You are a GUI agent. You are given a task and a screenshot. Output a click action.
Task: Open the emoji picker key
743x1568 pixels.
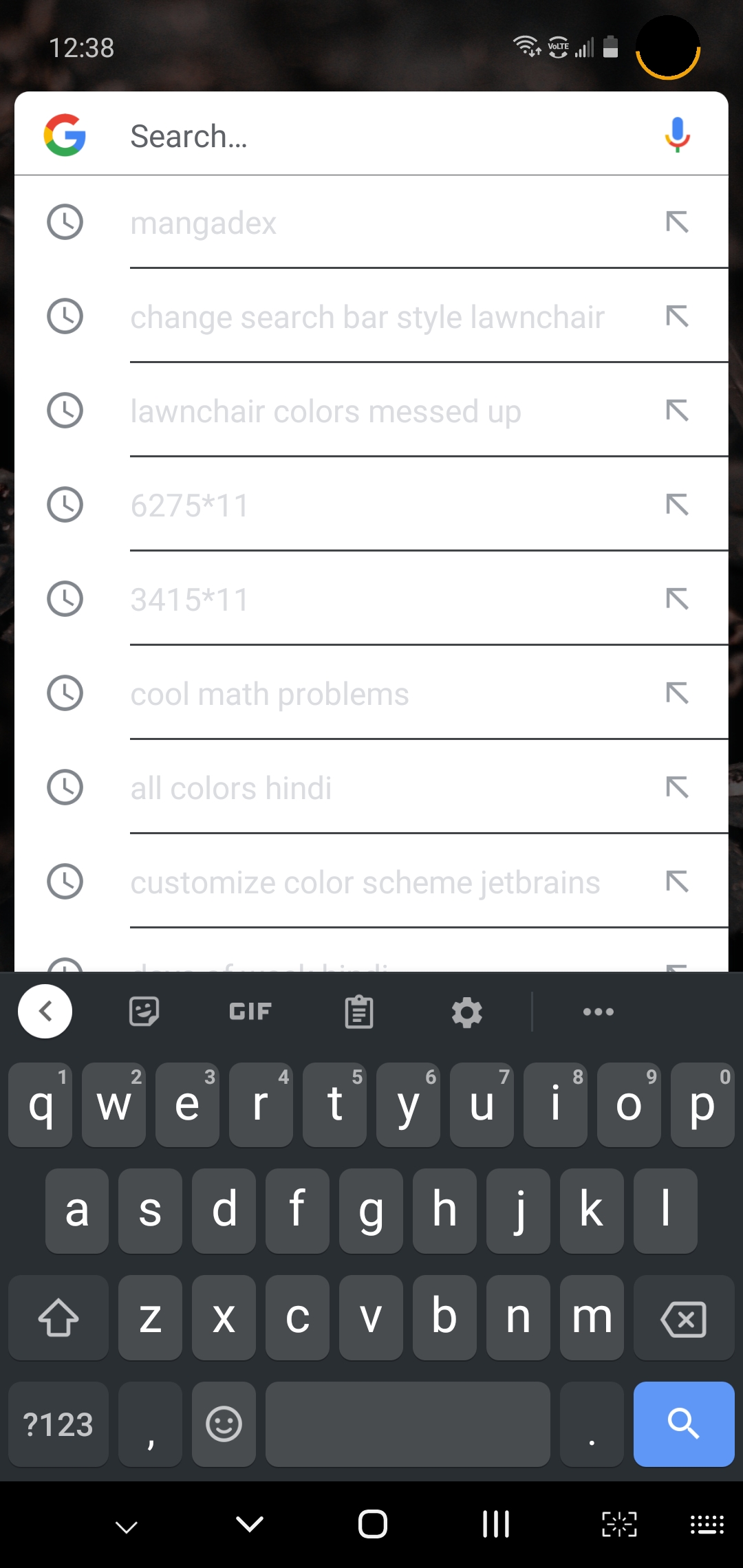pos(224,1424)
